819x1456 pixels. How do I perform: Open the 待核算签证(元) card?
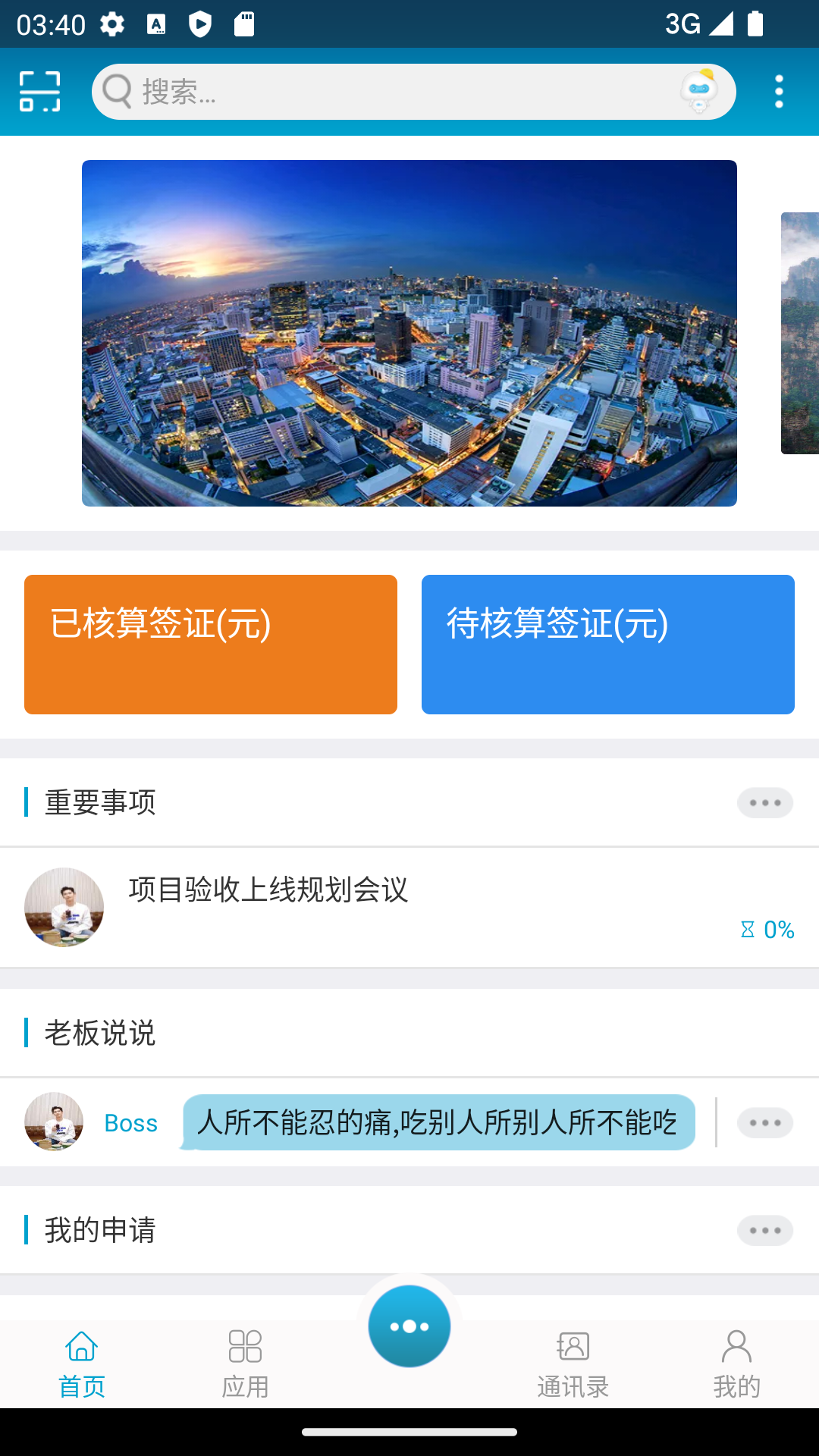[x=608, y=644]
